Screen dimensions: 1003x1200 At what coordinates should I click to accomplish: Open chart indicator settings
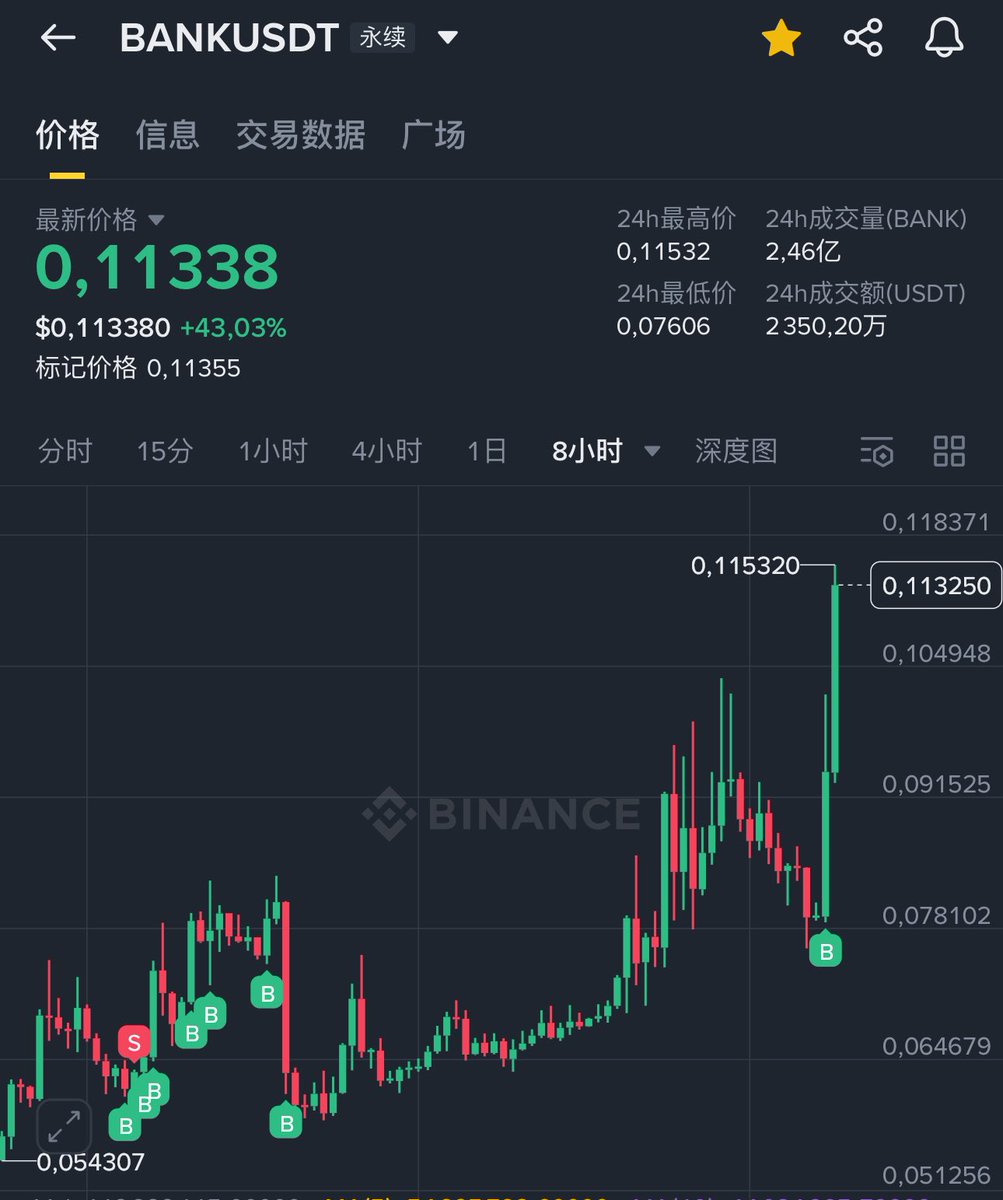point(876,452)
